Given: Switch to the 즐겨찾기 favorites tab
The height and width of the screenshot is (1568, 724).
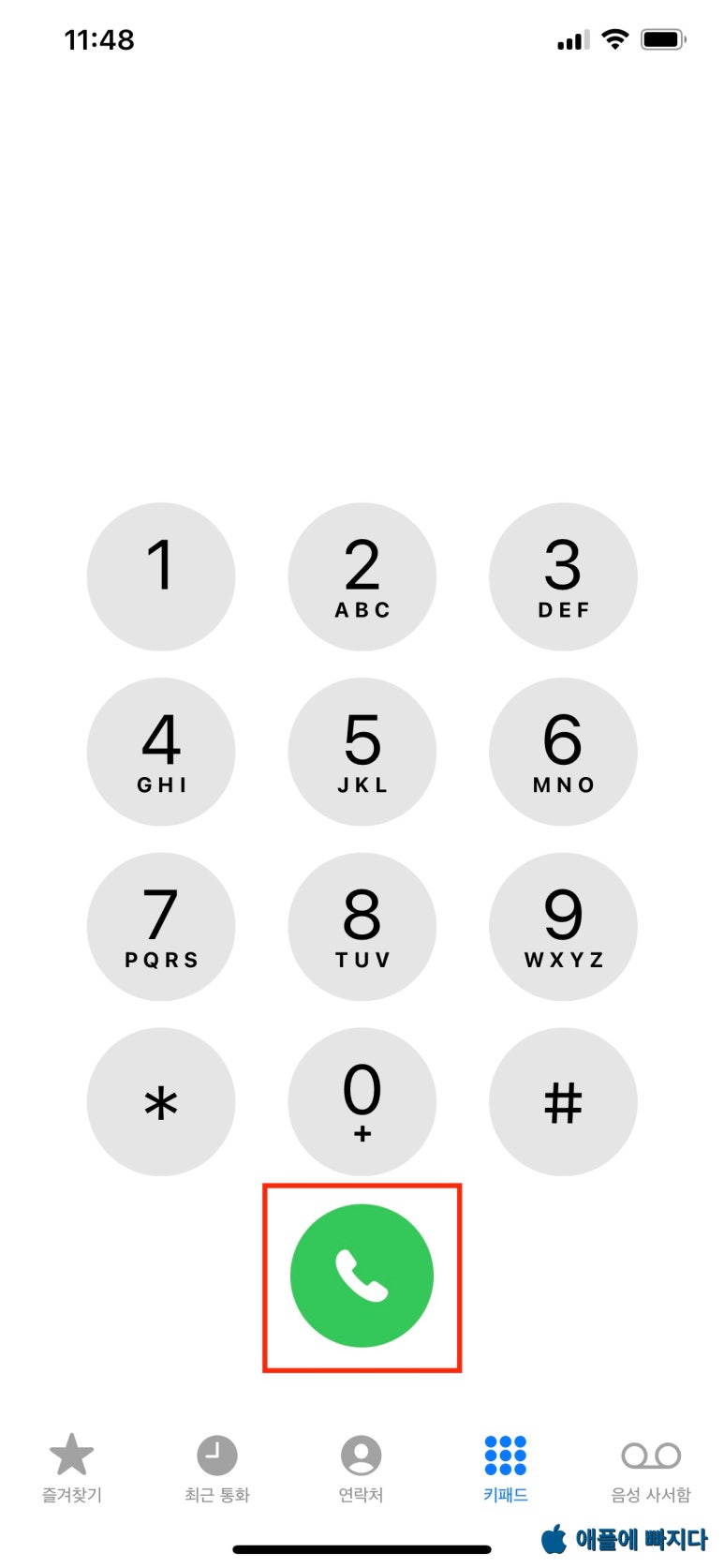Looking at the screenshot, I should pos(72,1469).
